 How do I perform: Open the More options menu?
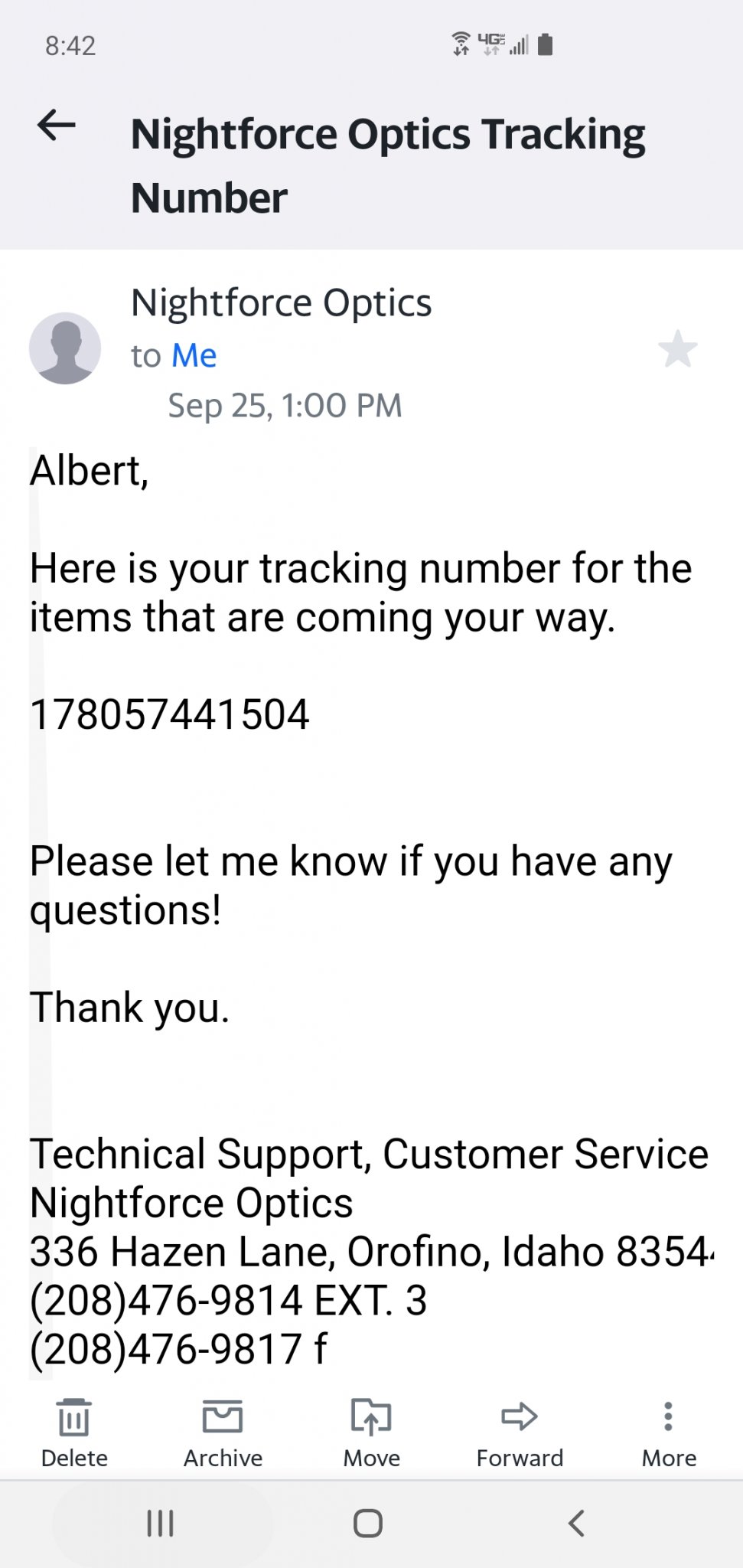coord(669,1433)
